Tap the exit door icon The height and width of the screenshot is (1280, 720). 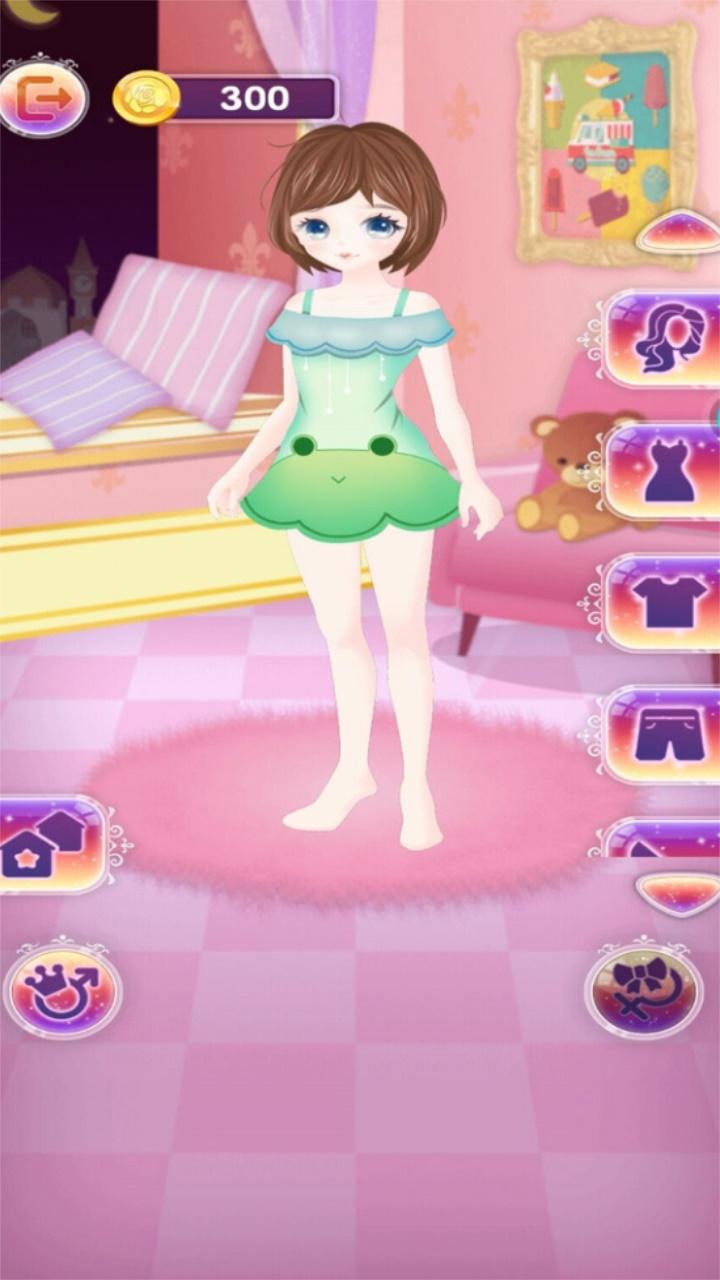tap(43, 98)
